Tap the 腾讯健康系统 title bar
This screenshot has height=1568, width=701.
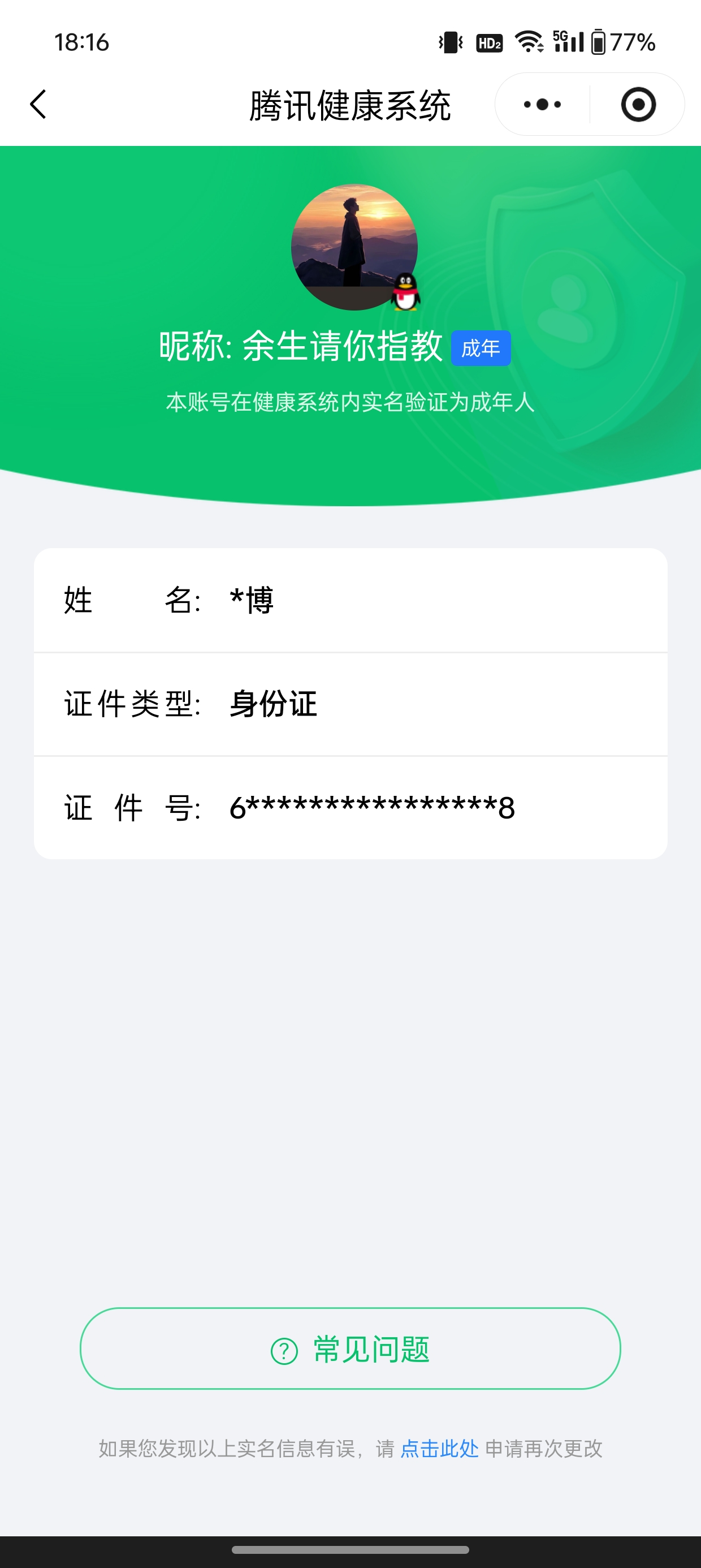[350, 104]
